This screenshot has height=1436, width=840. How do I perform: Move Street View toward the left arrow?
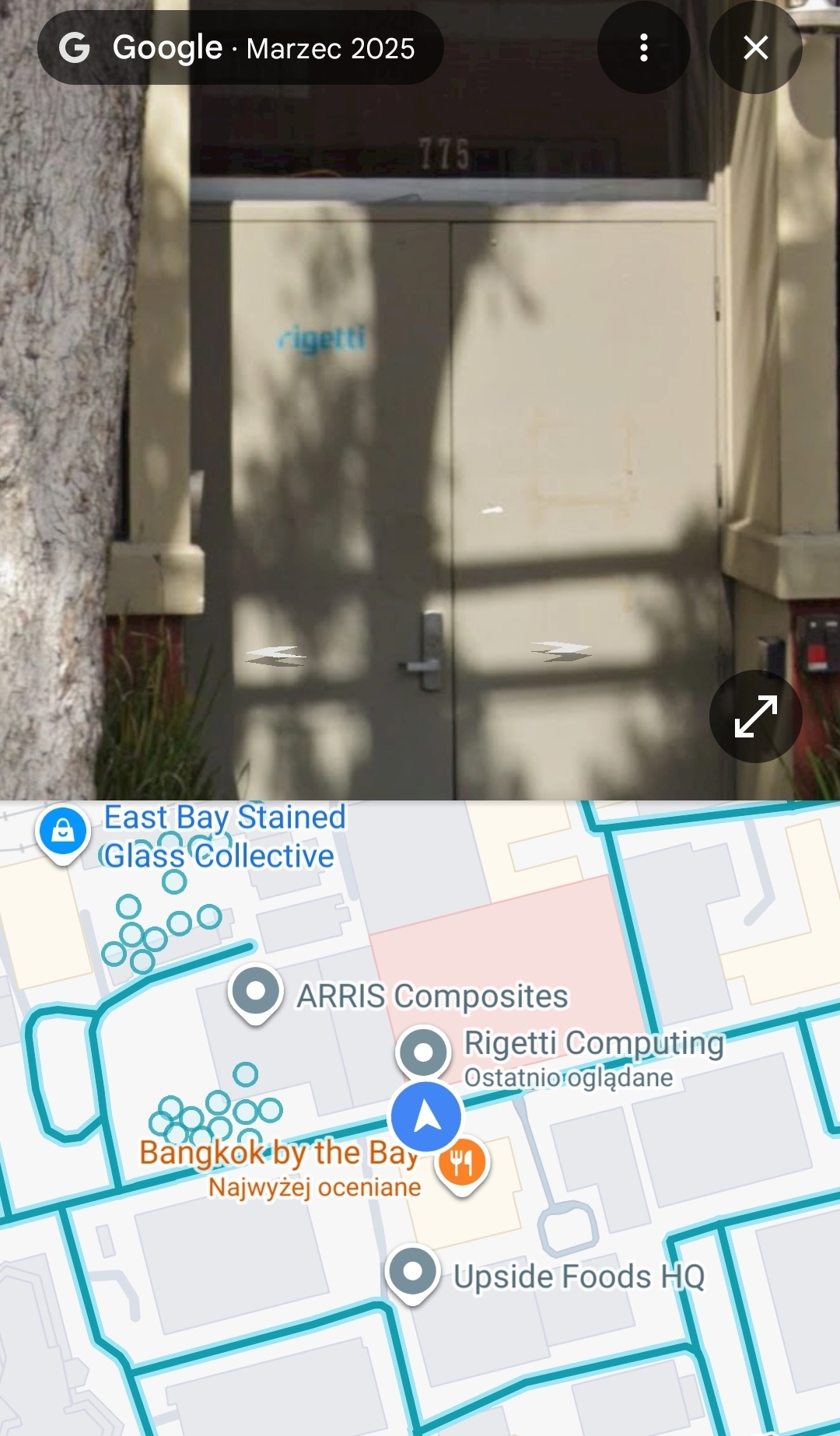pyautogui.click(x=276, y=656)
